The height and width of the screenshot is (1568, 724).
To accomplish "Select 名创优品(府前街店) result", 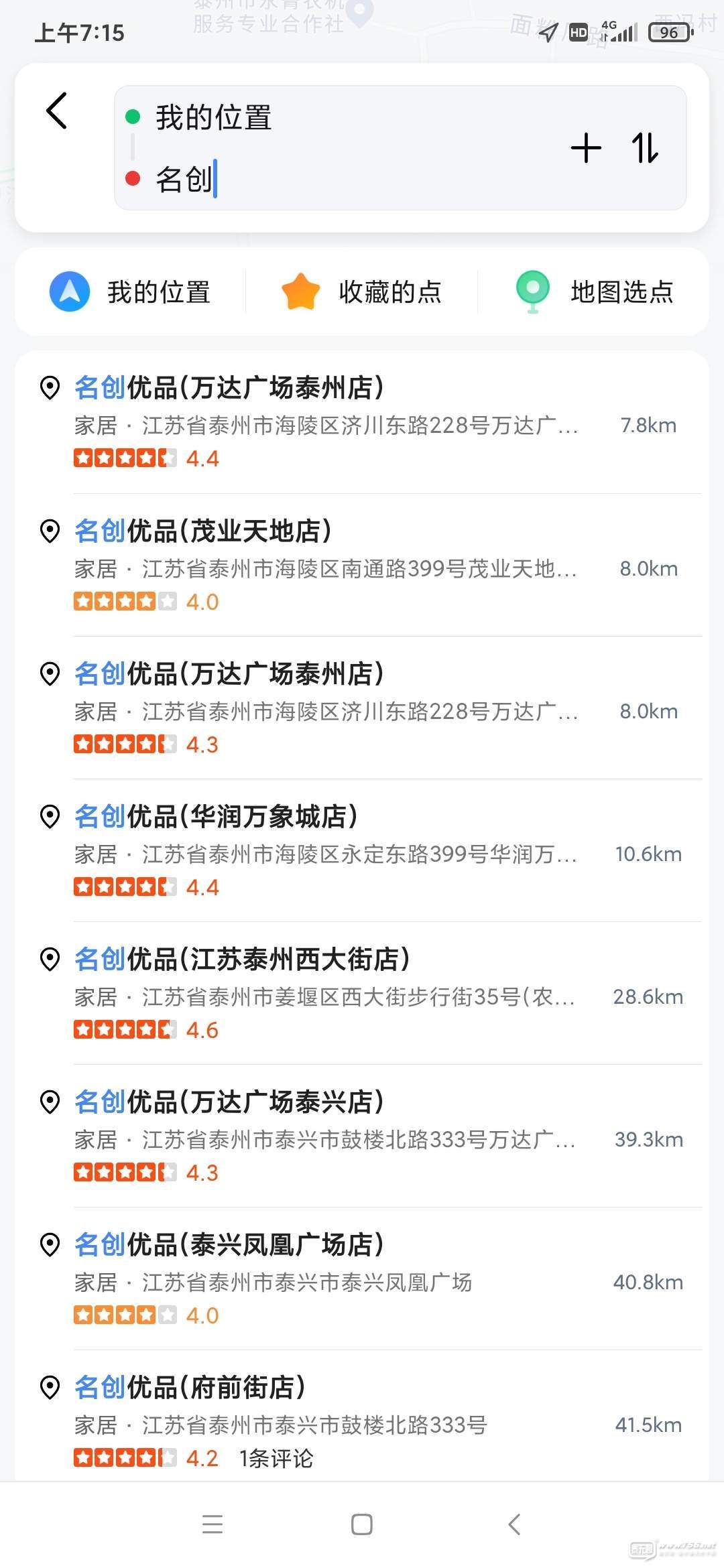I will pos(362,1415).
